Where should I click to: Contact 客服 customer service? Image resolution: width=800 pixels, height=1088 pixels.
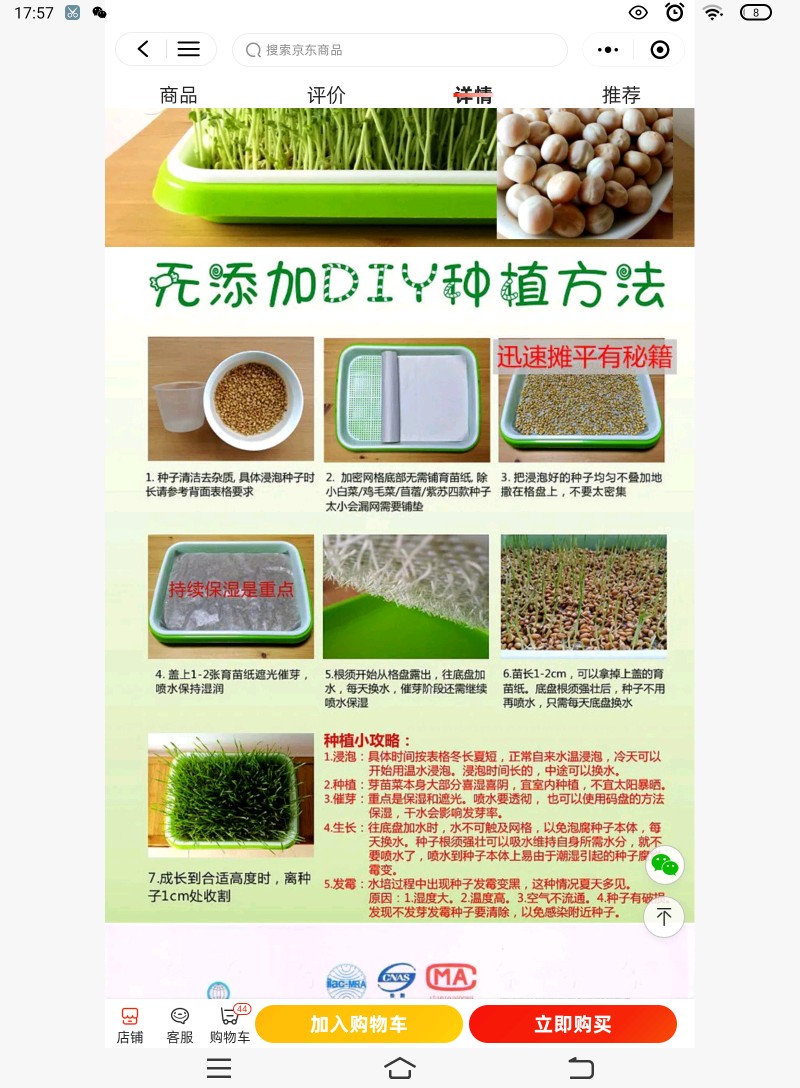180,1025
